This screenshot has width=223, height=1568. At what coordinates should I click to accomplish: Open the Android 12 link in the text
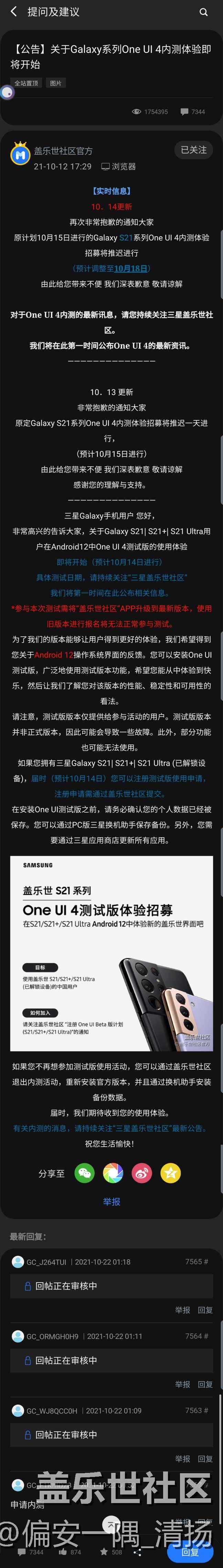[x=54, y=654]
